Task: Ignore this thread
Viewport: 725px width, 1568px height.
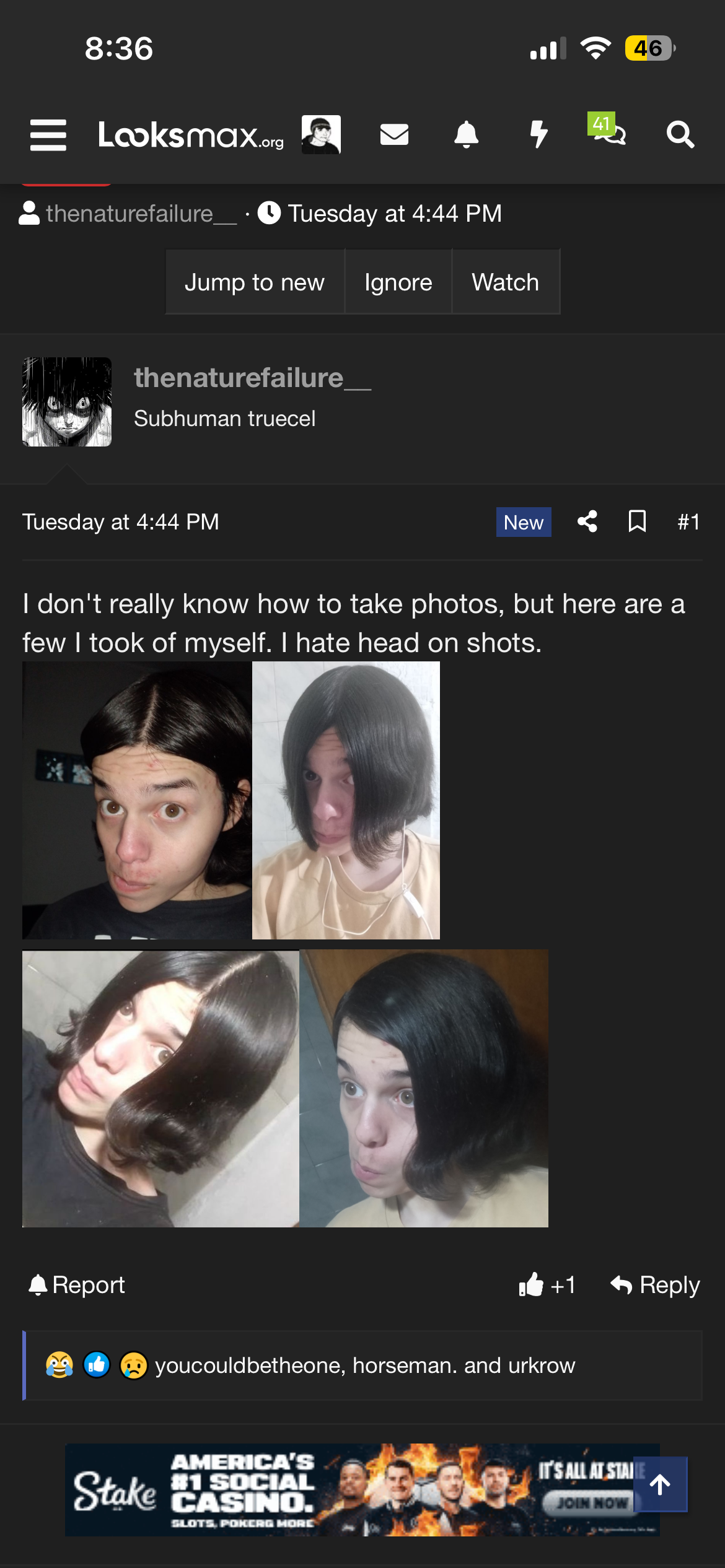Action: coord(398,282)
